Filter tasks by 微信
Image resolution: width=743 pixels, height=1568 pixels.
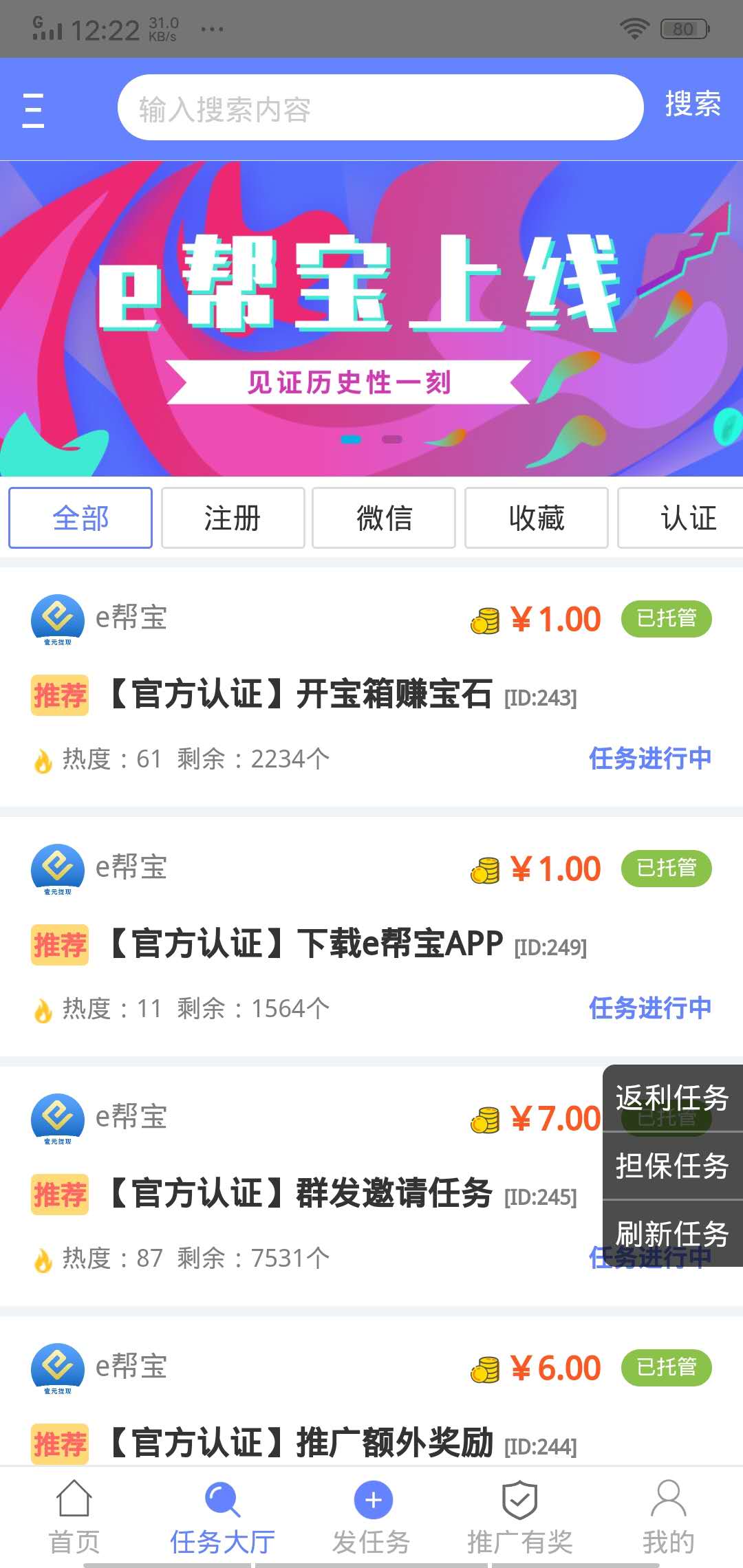click(x=384, y=518)
